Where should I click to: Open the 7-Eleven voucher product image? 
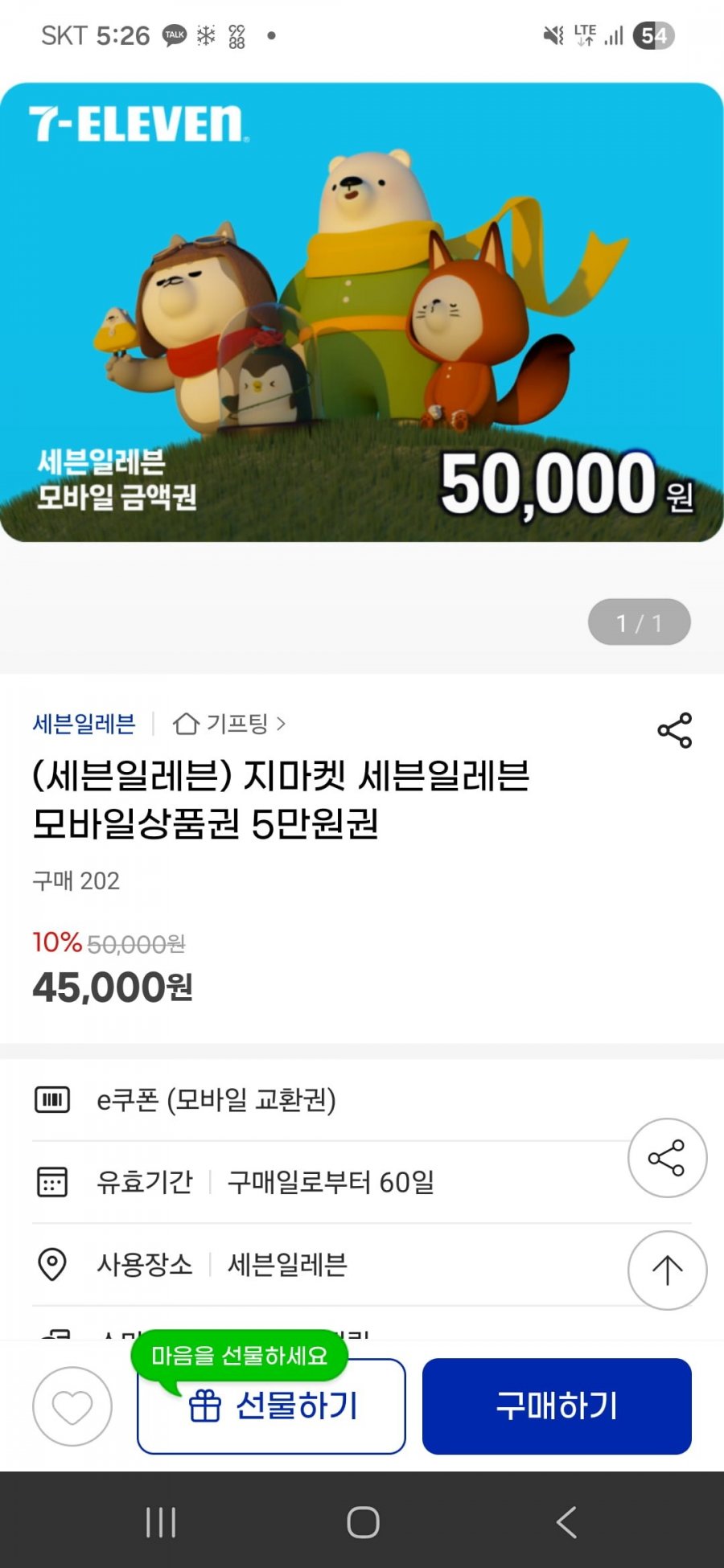[362, 312]
